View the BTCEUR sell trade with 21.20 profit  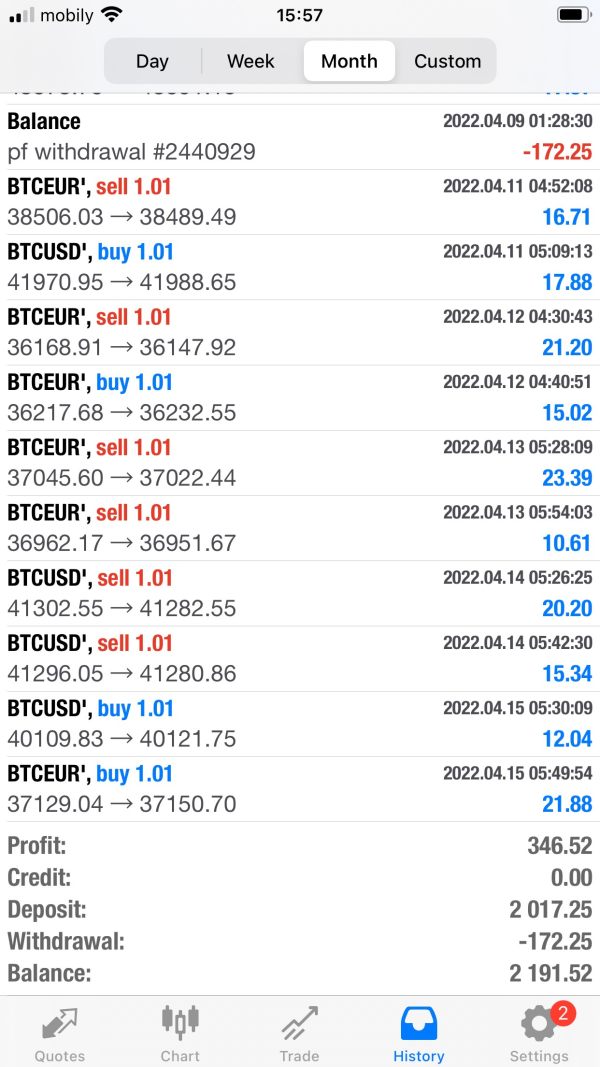tap(300, 333)
